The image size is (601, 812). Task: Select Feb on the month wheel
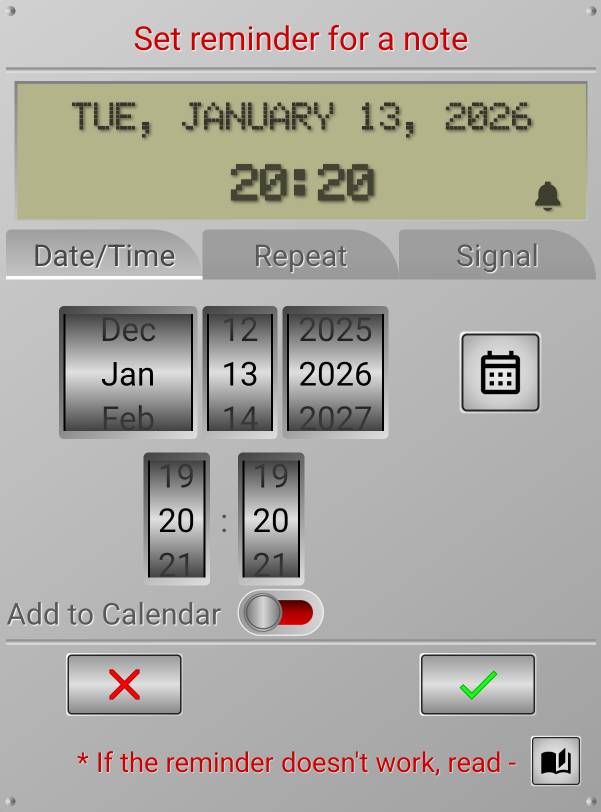128,416
